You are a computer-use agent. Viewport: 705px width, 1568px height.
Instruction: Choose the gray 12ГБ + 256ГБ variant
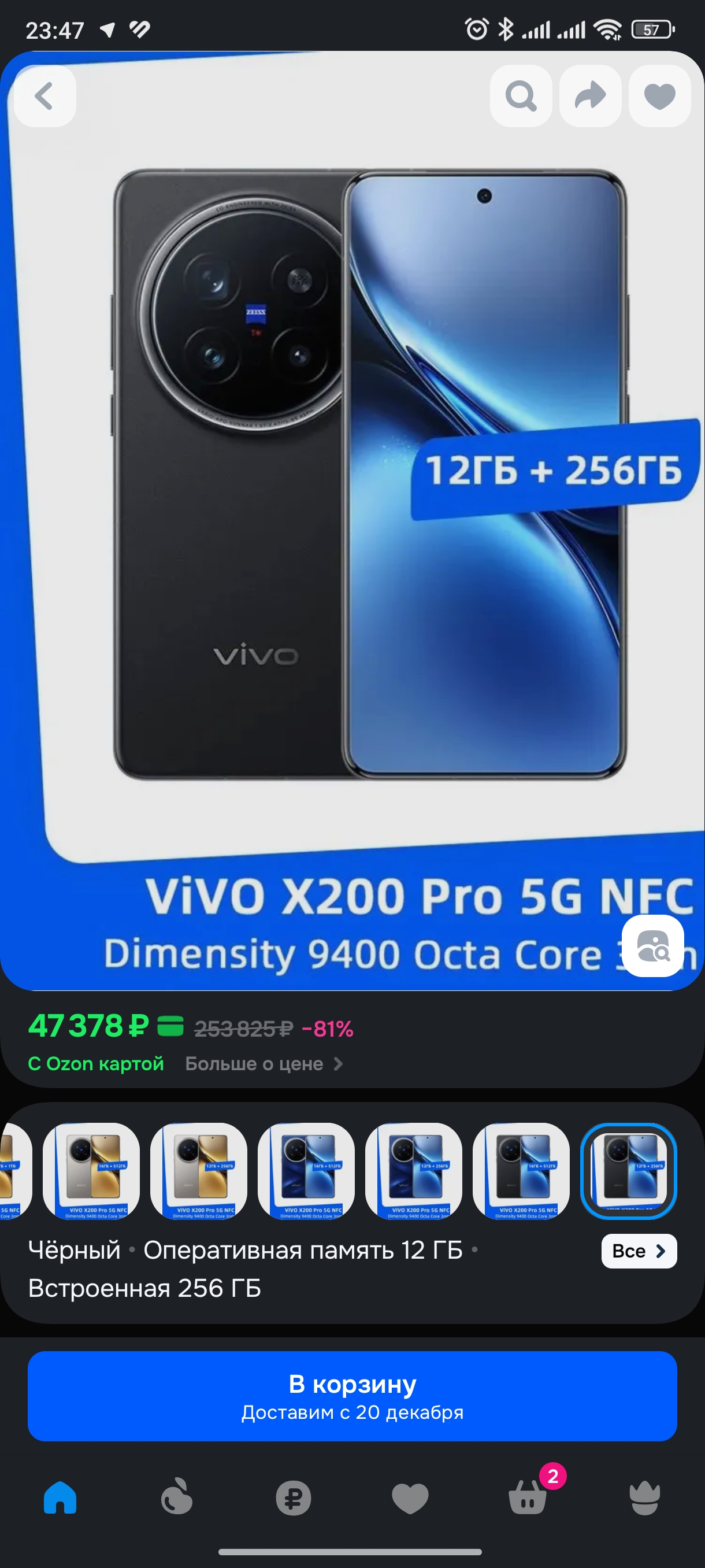click(x=199, y=1171)
